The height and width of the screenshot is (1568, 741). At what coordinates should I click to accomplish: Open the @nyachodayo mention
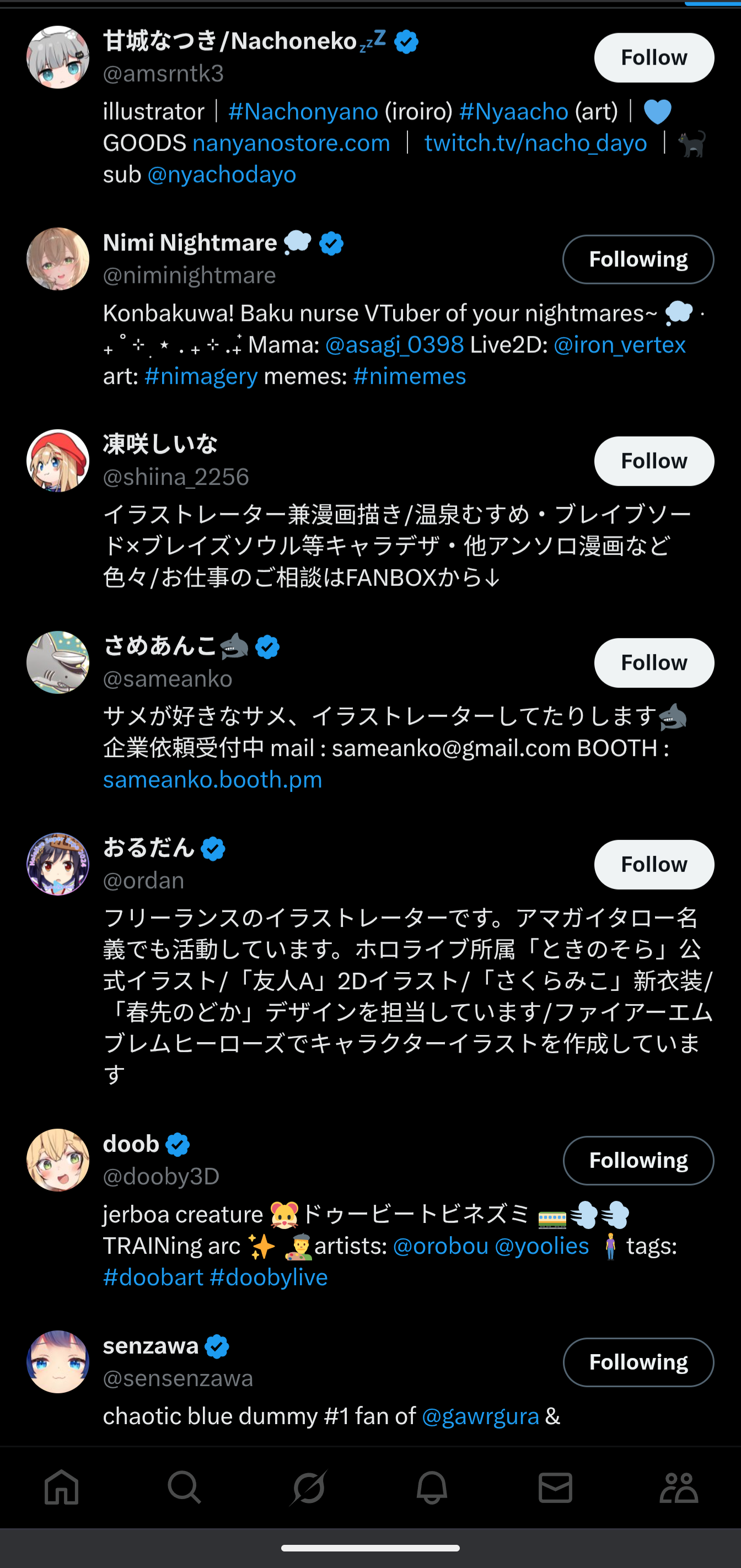222,175
